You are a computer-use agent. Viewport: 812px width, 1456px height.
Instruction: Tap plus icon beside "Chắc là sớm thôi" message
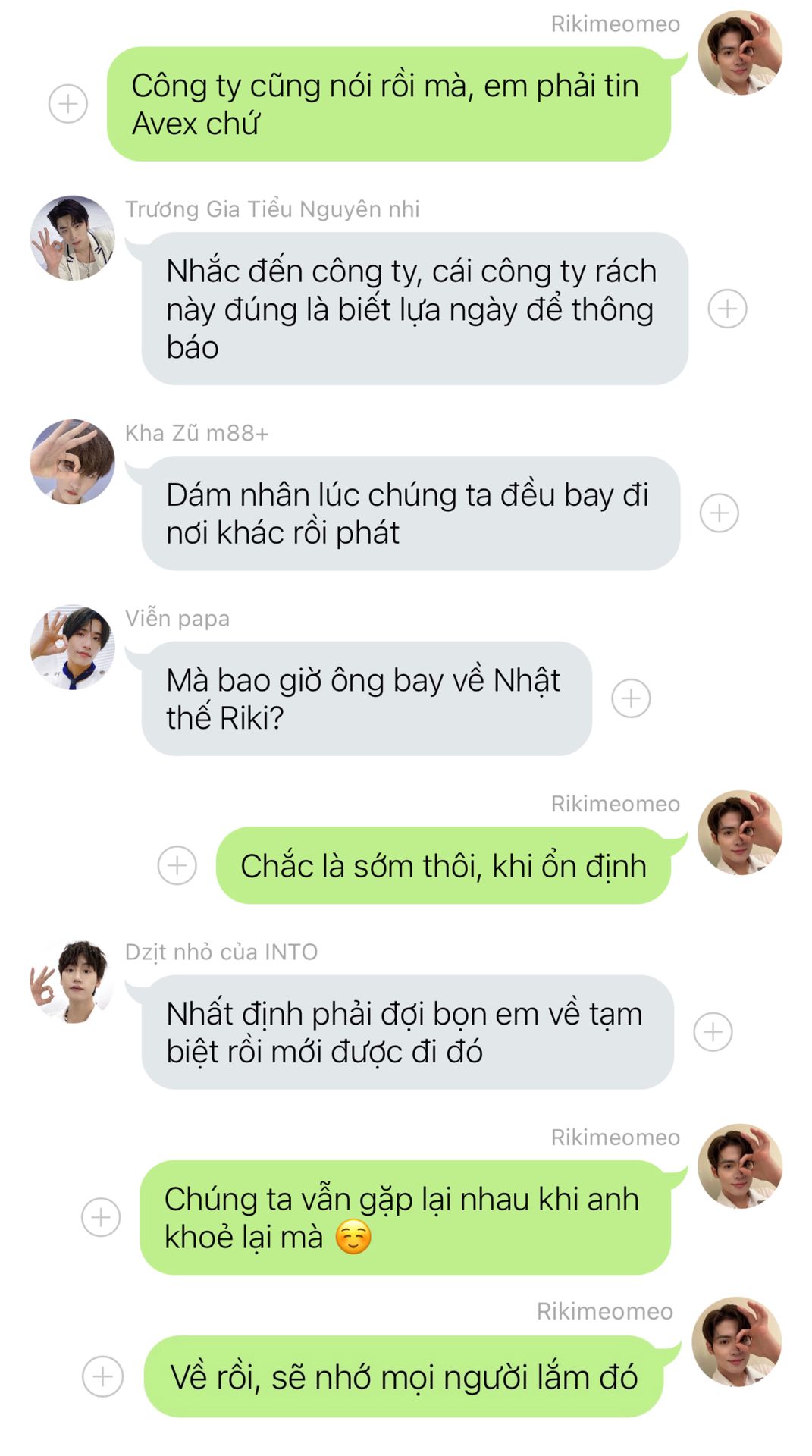tap(177, 865)
